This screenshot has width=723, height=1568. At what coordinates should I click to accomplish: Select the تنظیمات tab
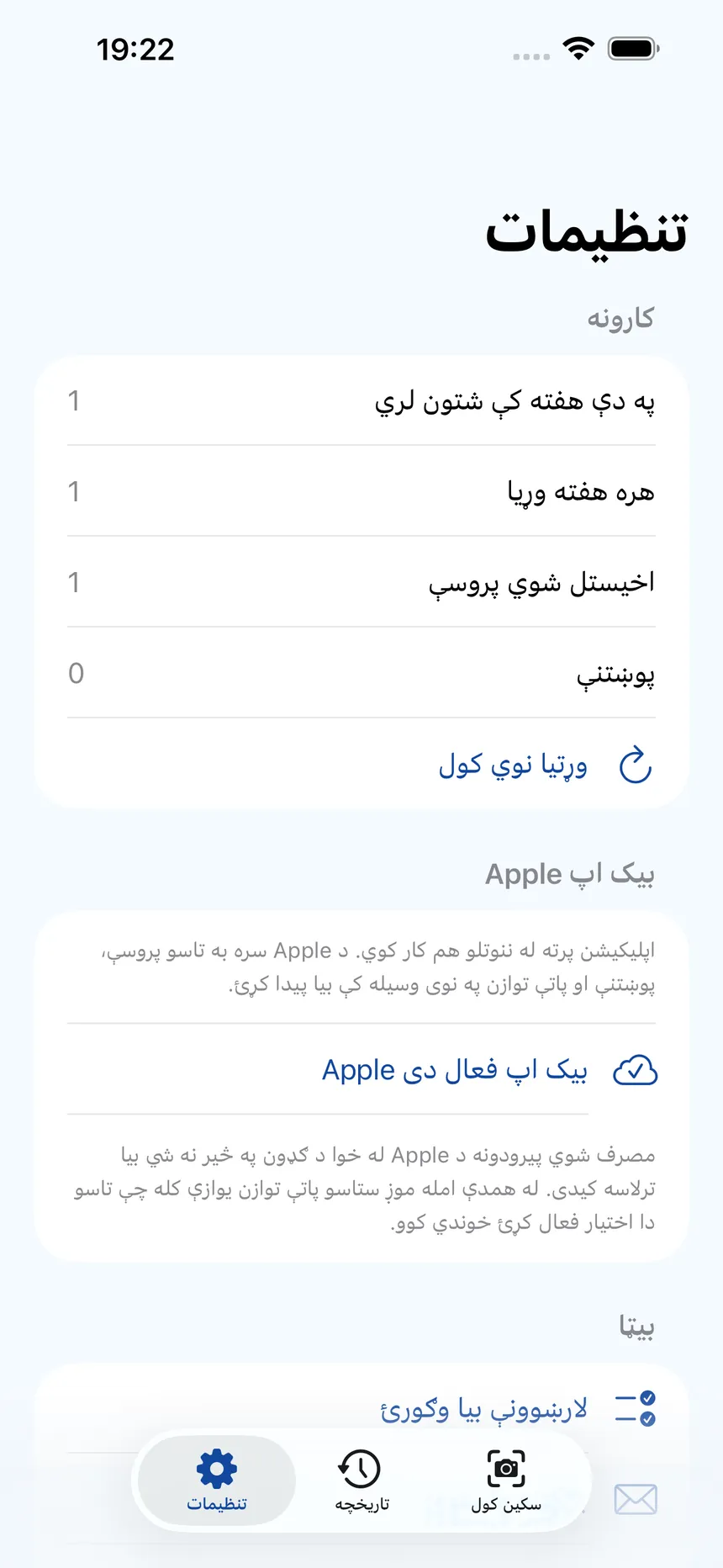(217, 1481)
